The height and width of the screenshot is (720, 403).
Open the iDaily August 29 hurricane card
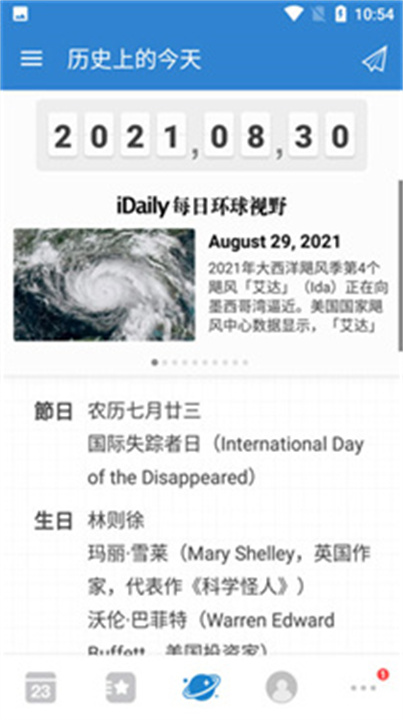pyautogui.click(x=202, y=284)
